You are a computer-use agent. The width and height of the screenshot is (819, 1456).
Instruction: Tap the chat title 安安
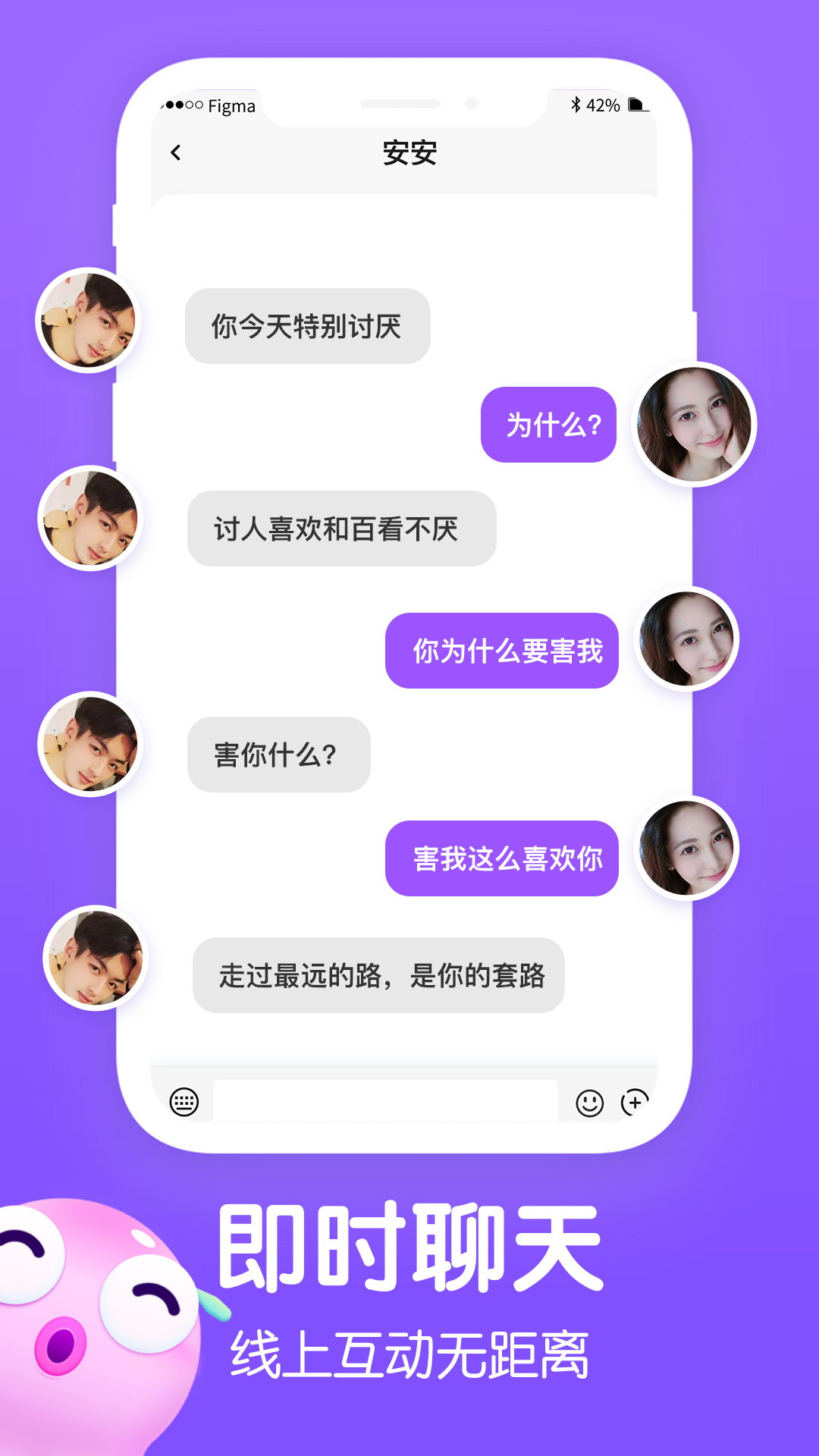(409, 152)
